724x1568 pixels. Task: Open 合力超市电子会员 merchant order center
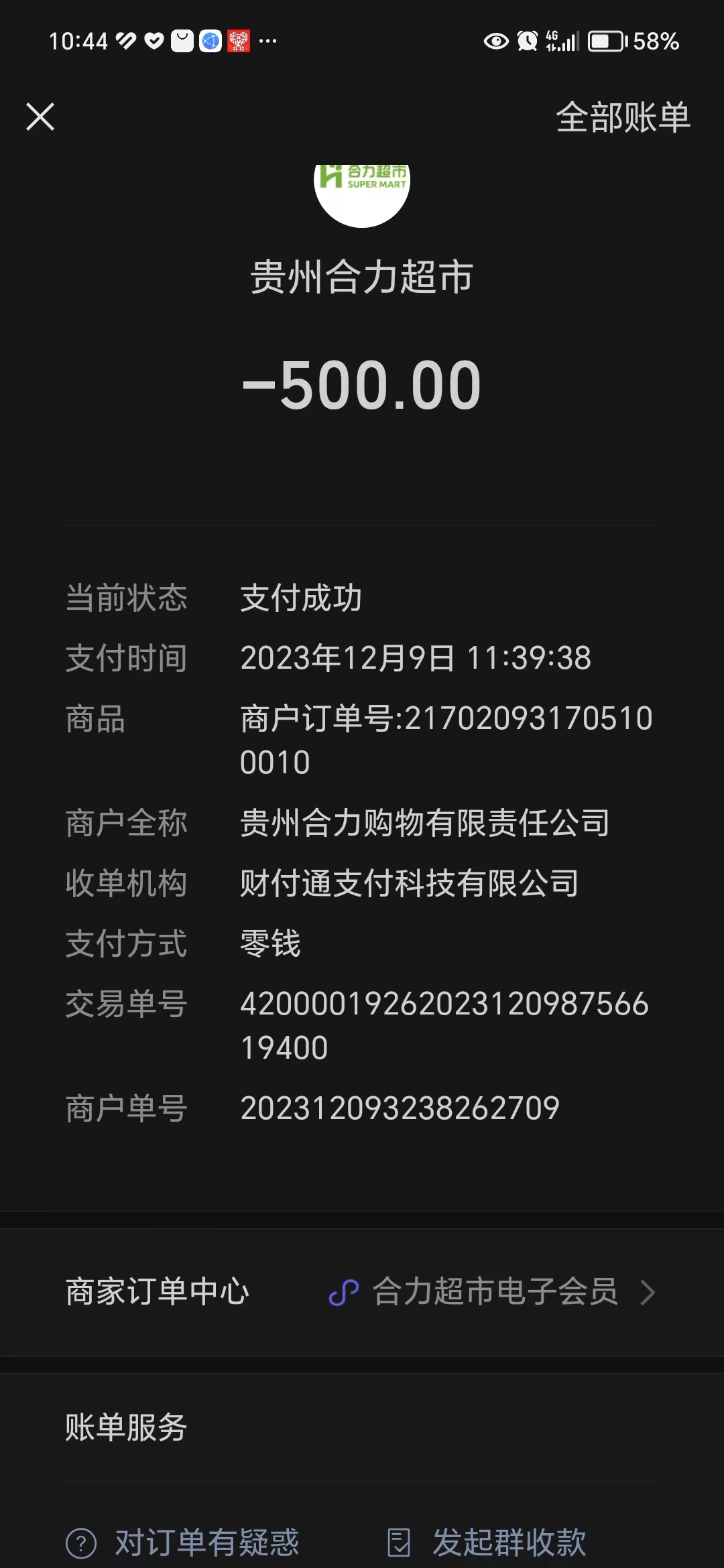point(493,1292)
